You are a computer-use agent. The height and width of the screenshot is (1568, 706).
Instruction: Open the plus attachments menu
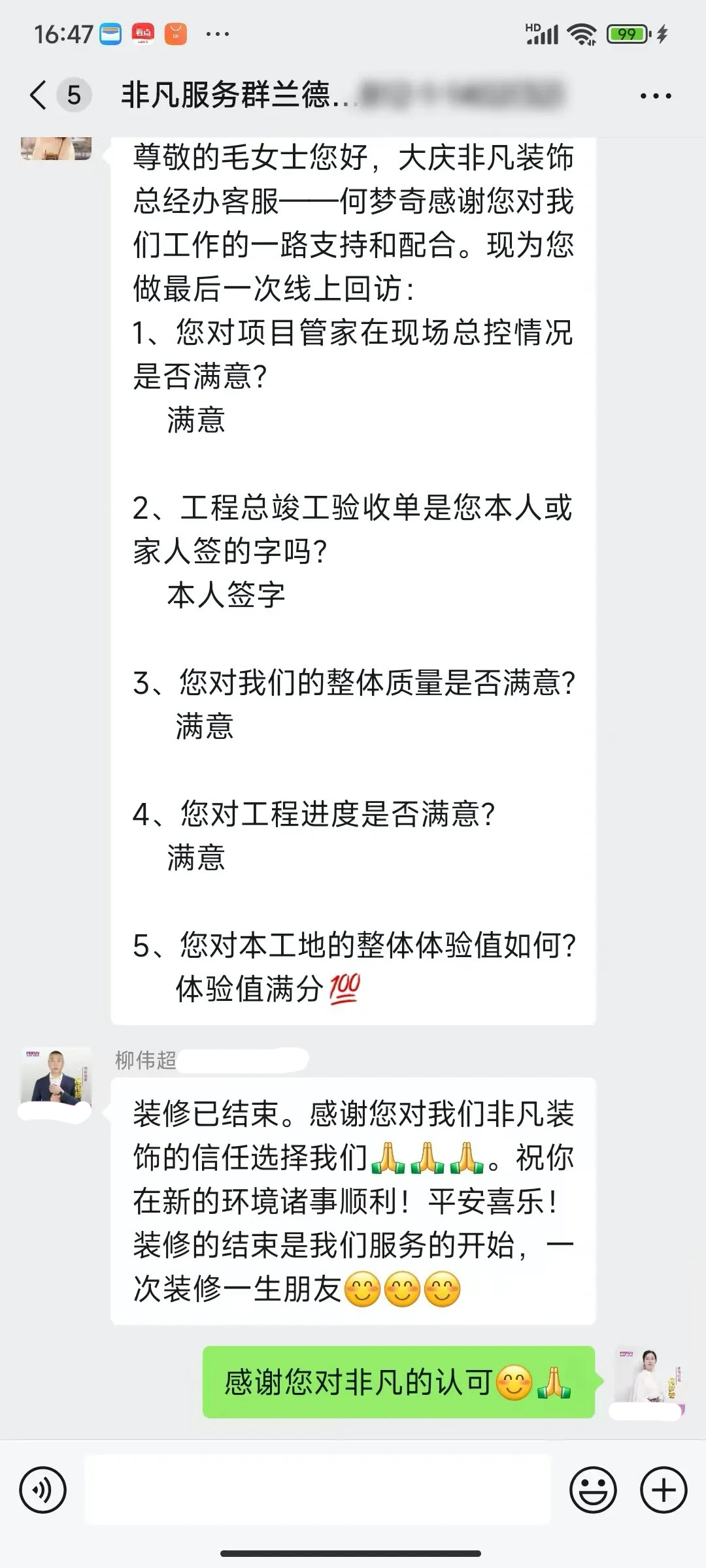[664, 1490]
